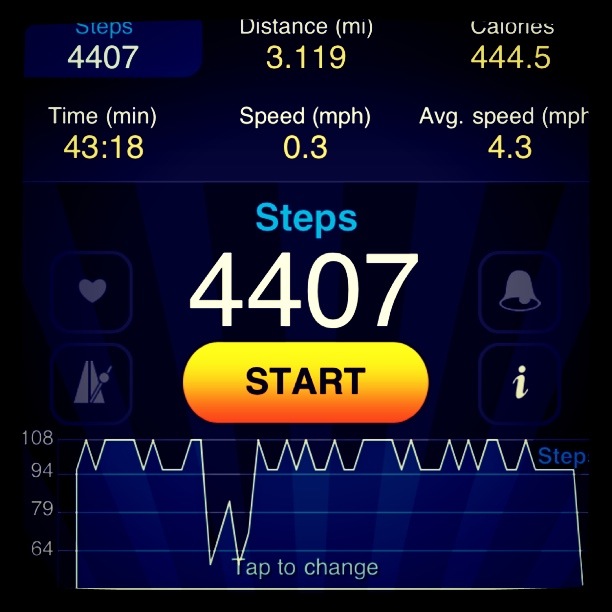
Task: Select the Steps stat tile
Action: click(103, 43)
